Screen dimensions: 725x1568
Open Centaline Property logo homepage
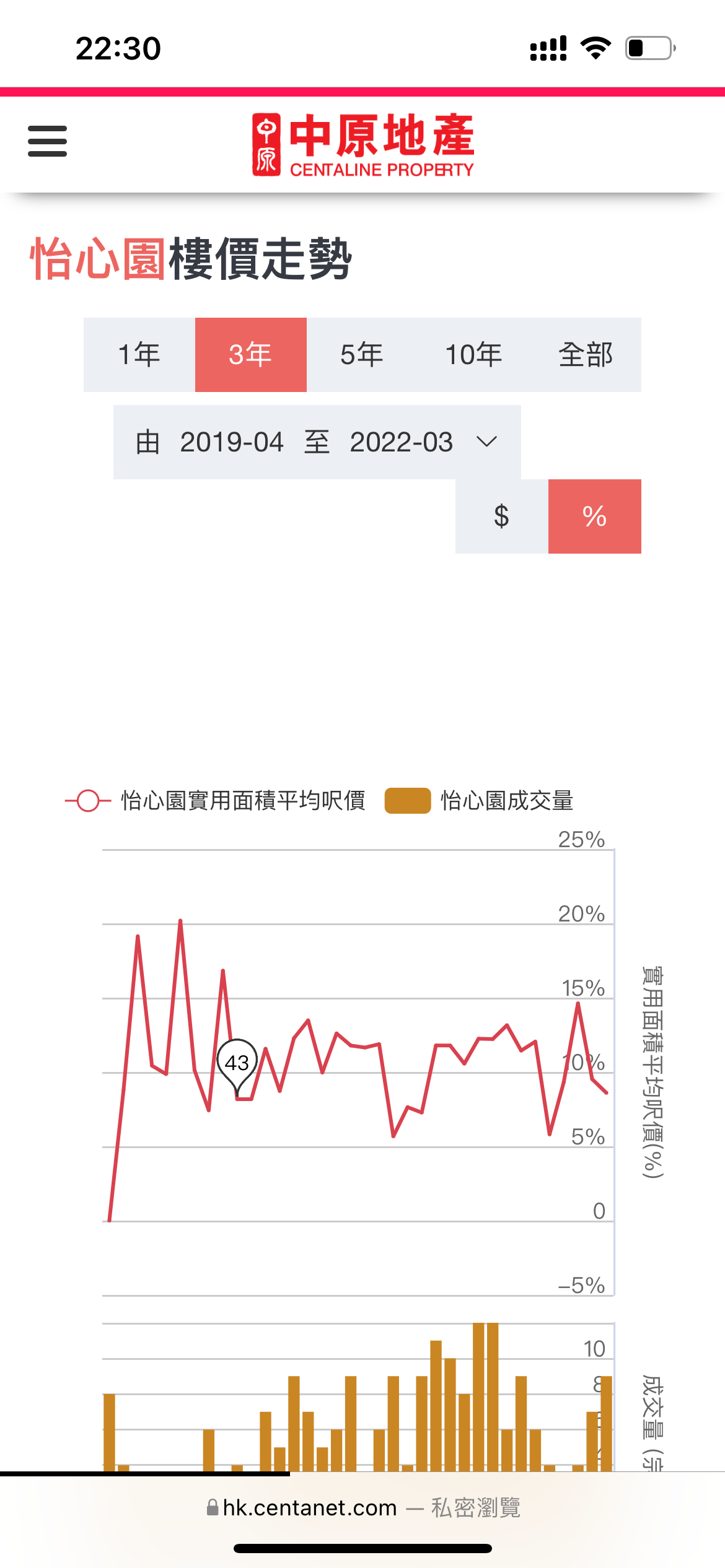362,145
